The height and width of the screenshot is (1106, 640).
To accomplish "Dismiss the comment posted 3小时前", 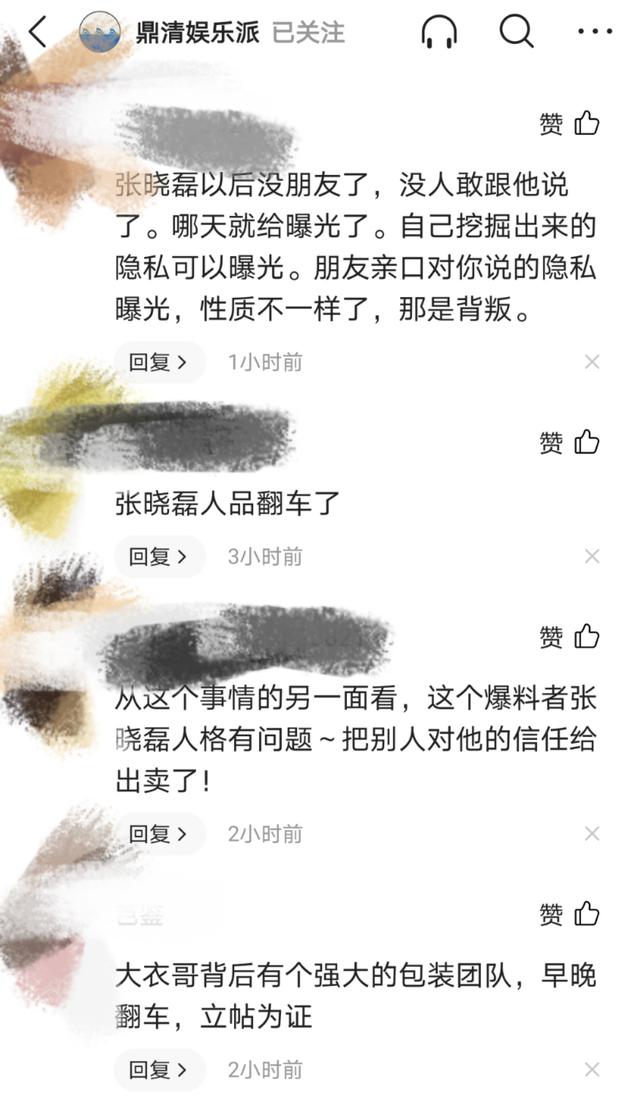I will (592, 556).
